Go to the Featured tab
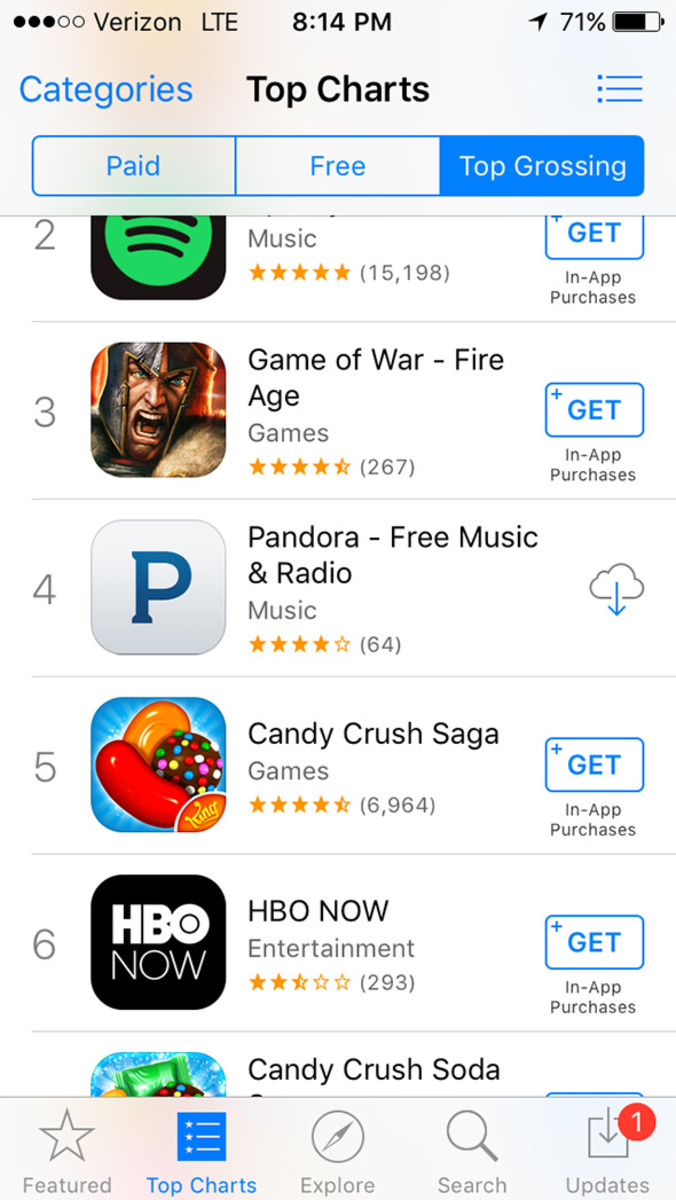Viewport: 676px width, 1200px height. tap(67, 1152)
